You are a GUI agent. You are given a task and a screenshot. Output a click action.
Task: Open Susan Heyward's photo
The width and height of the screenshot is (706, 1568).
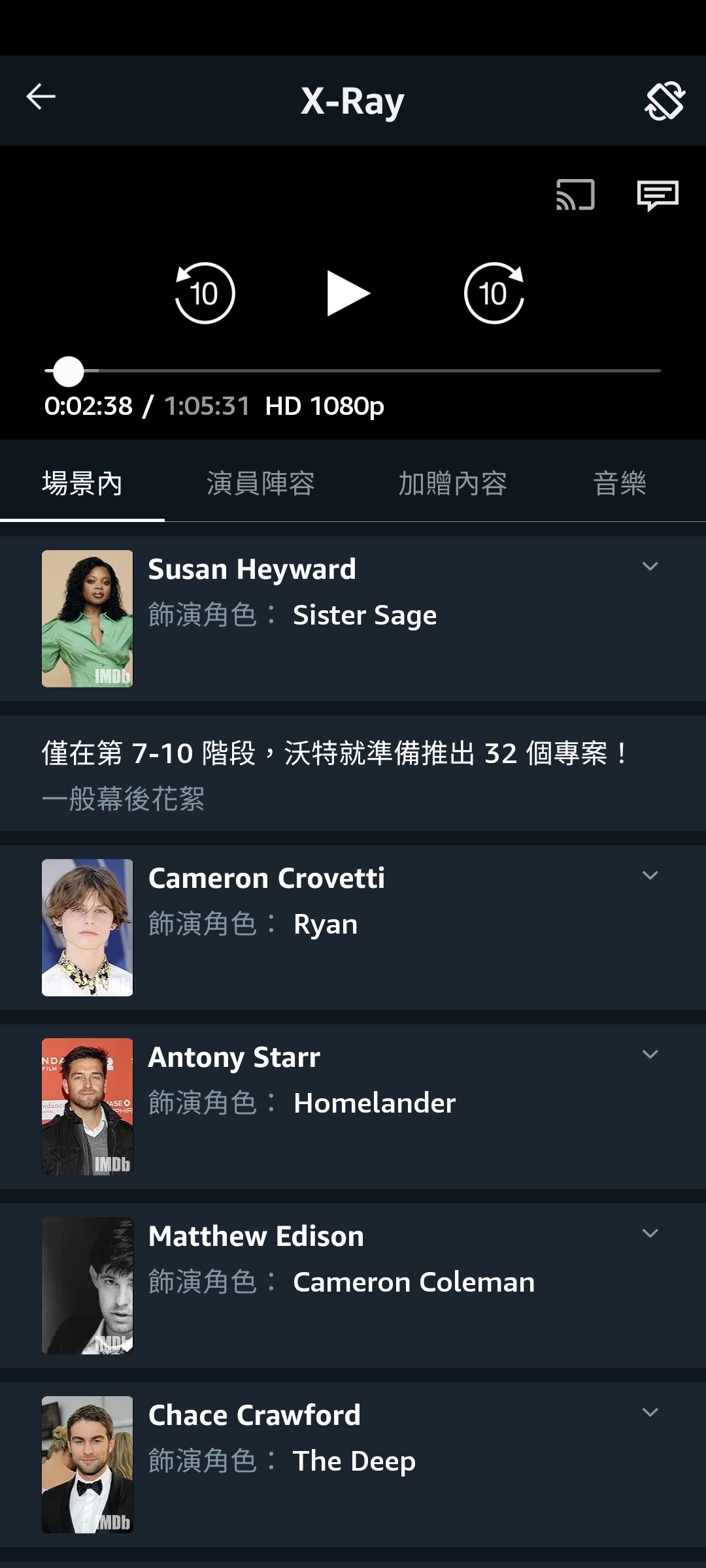pos(88,619)
